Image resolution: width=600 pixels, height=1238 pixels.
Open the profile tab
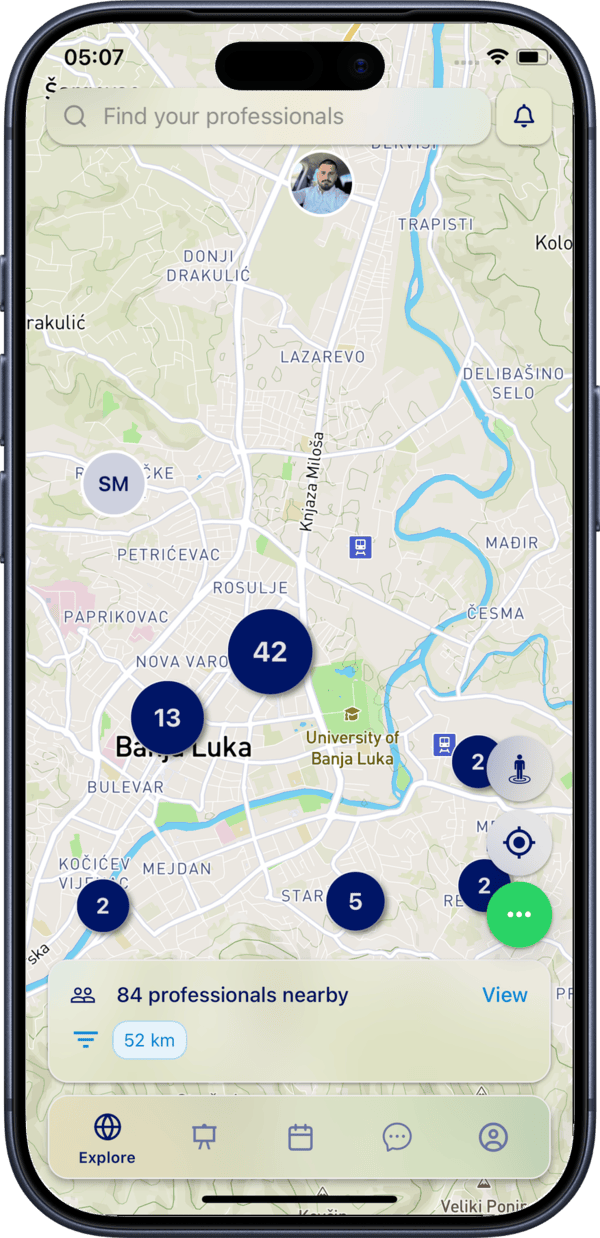tap(493, 1136)
